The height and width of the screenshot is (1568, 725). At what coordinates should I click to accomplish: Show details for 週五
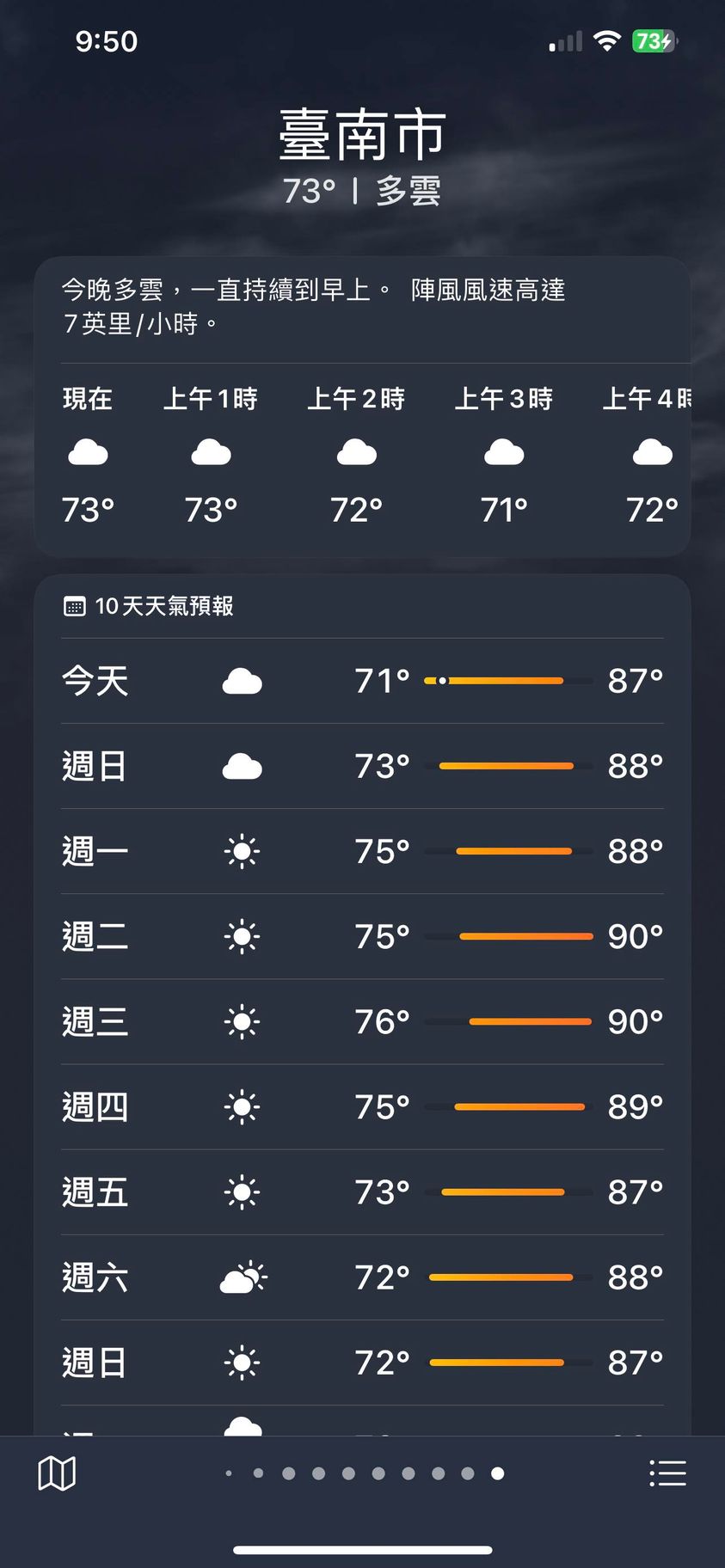(362, 1191)
